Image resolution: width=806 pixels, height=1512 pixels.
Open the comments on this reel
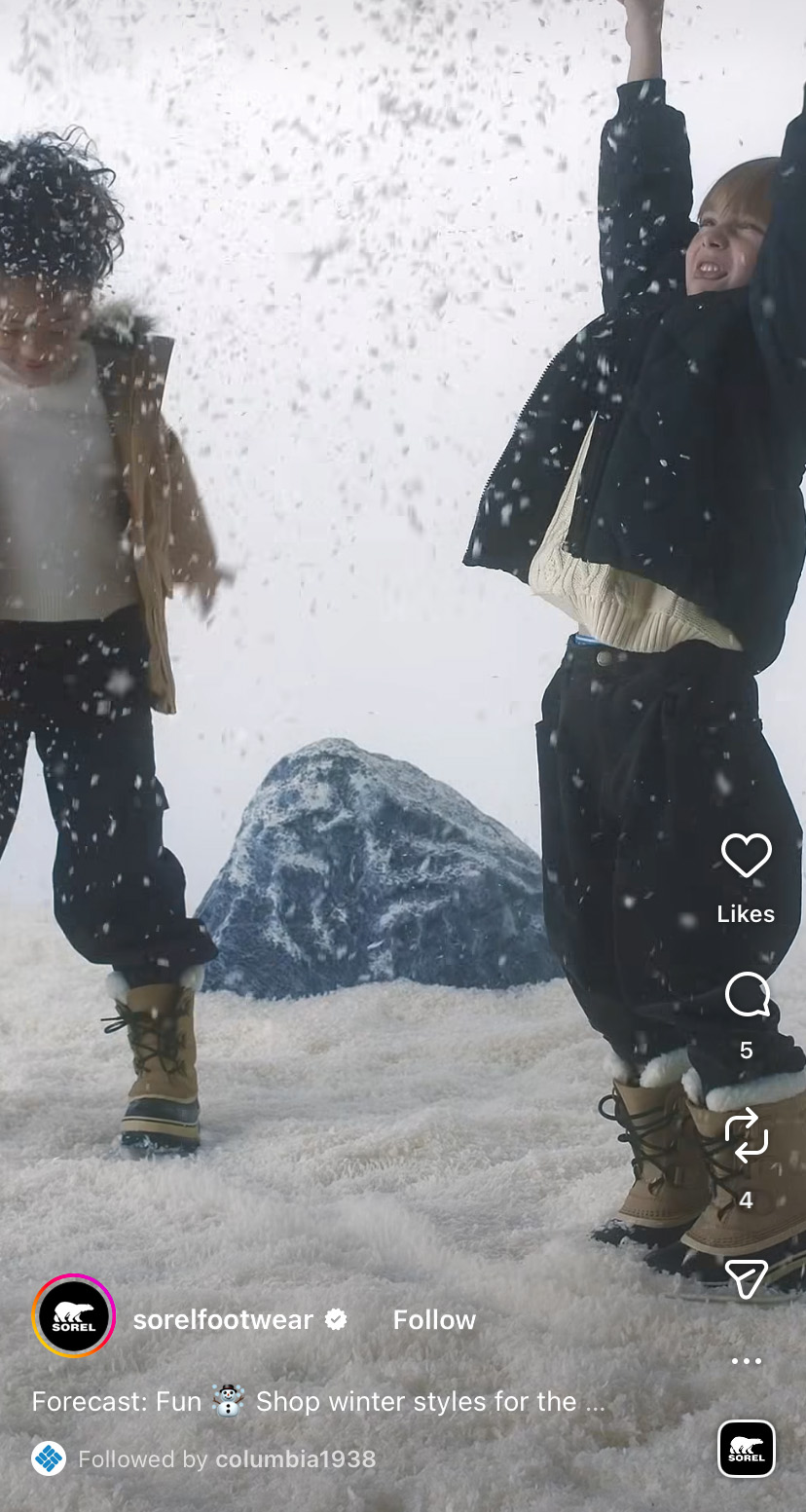[746, 996]
